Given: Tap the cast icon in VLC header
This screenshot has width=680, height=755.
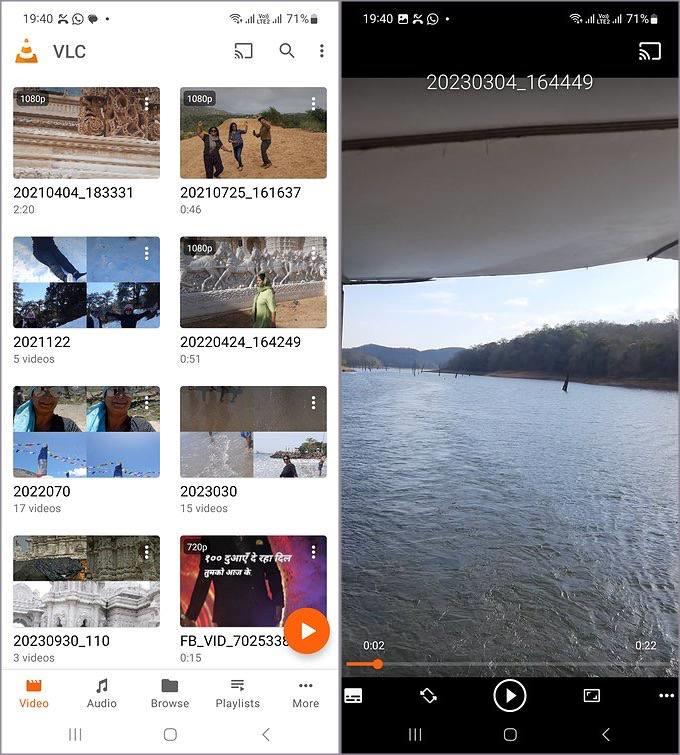Looking at the screenshot, I should click(x=243, y=51).
